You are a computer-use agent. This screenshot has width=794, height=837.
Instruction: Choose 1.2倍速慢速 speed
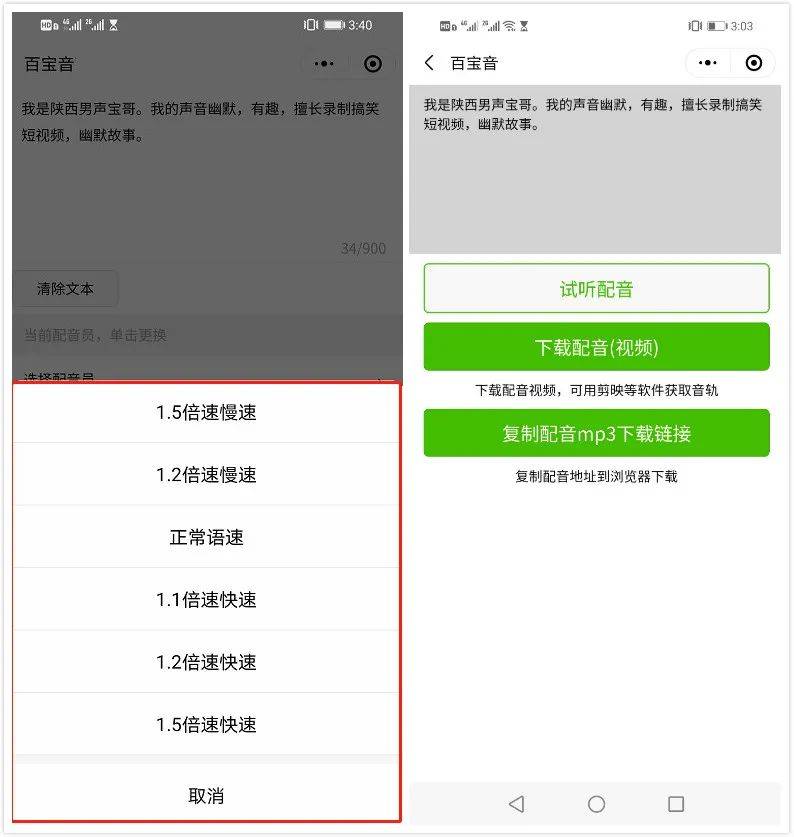[206, 475]
